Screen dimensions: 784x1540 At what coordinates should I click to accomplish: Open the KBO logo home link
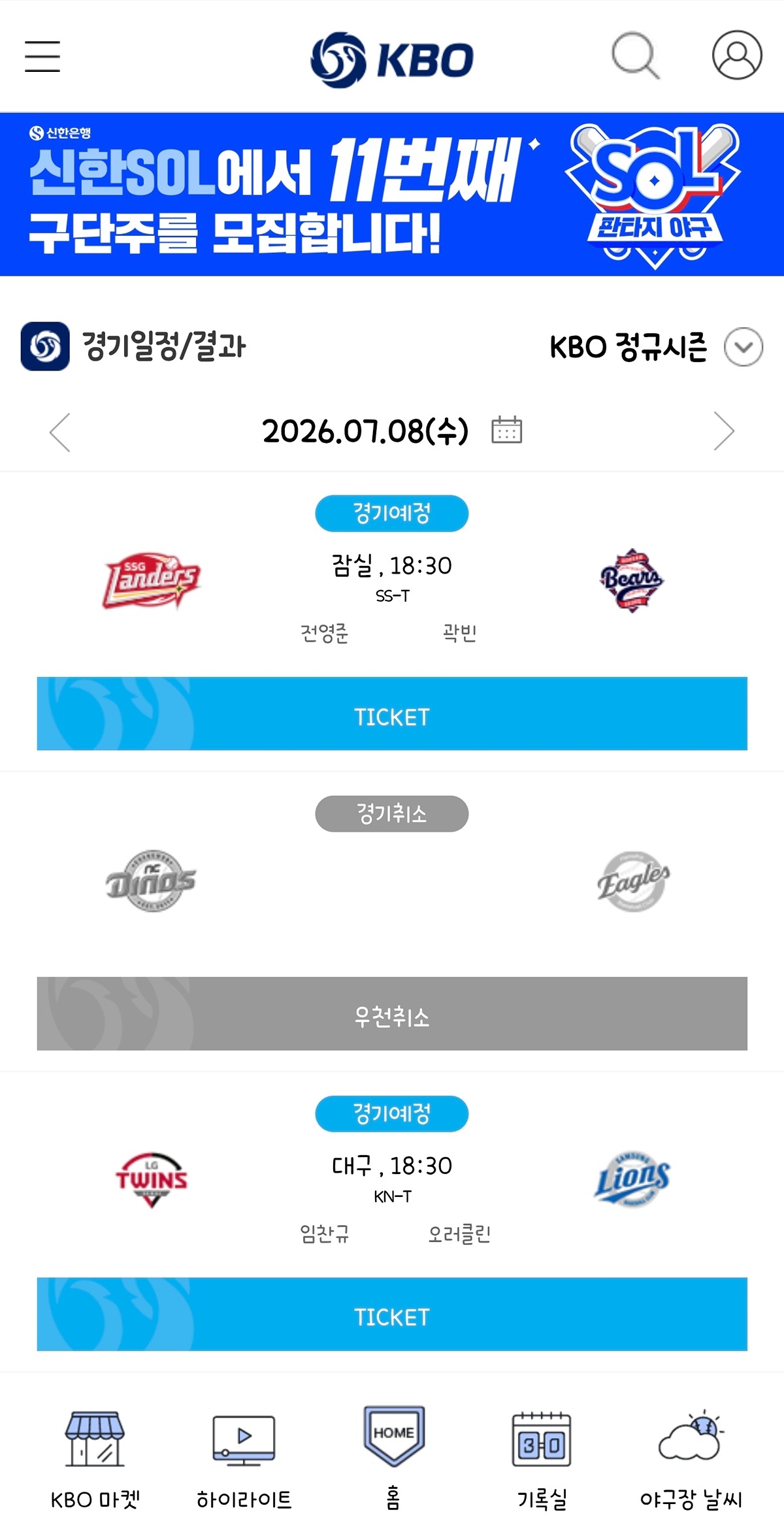point(392,59)
